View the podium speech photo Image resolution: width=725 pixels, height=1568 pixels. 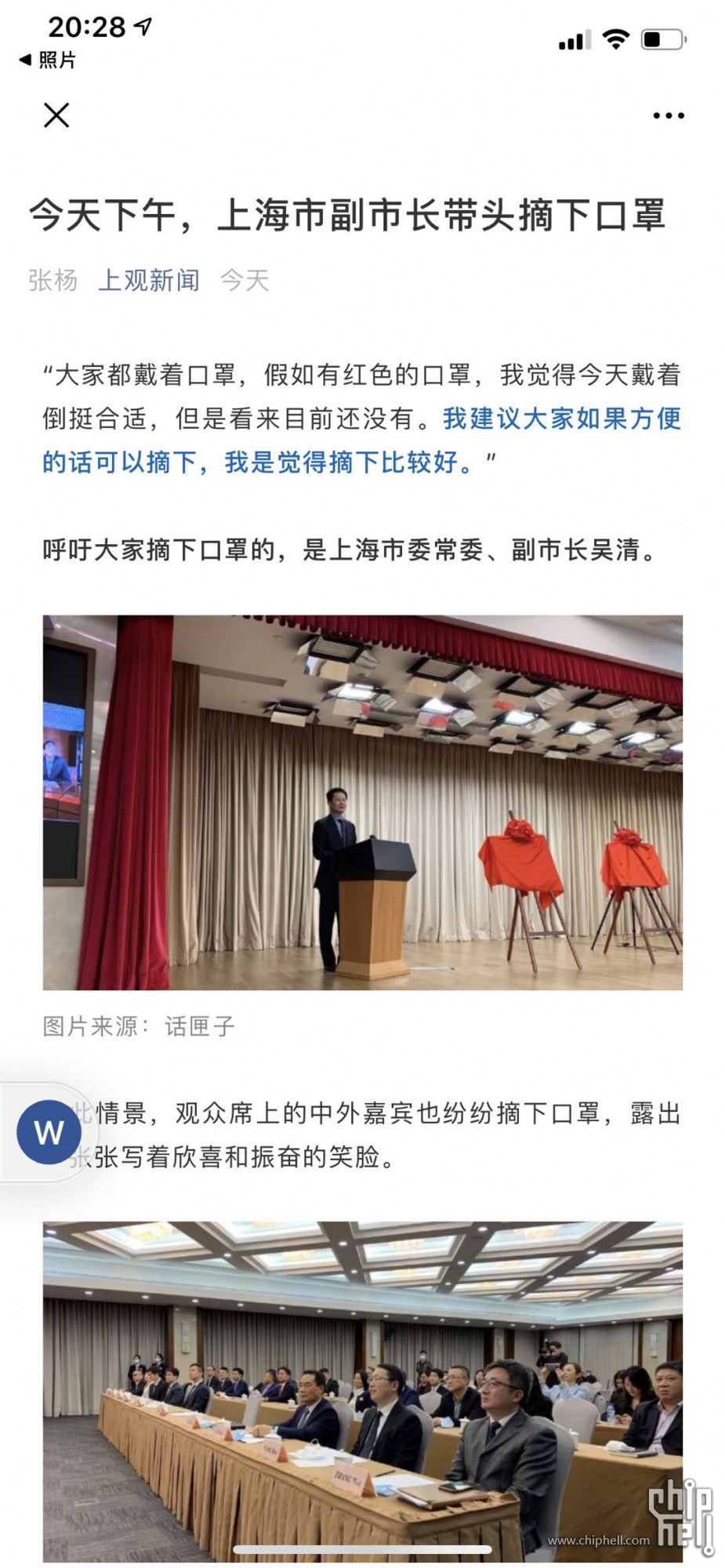pyautogui.click(x=362, y=801)
